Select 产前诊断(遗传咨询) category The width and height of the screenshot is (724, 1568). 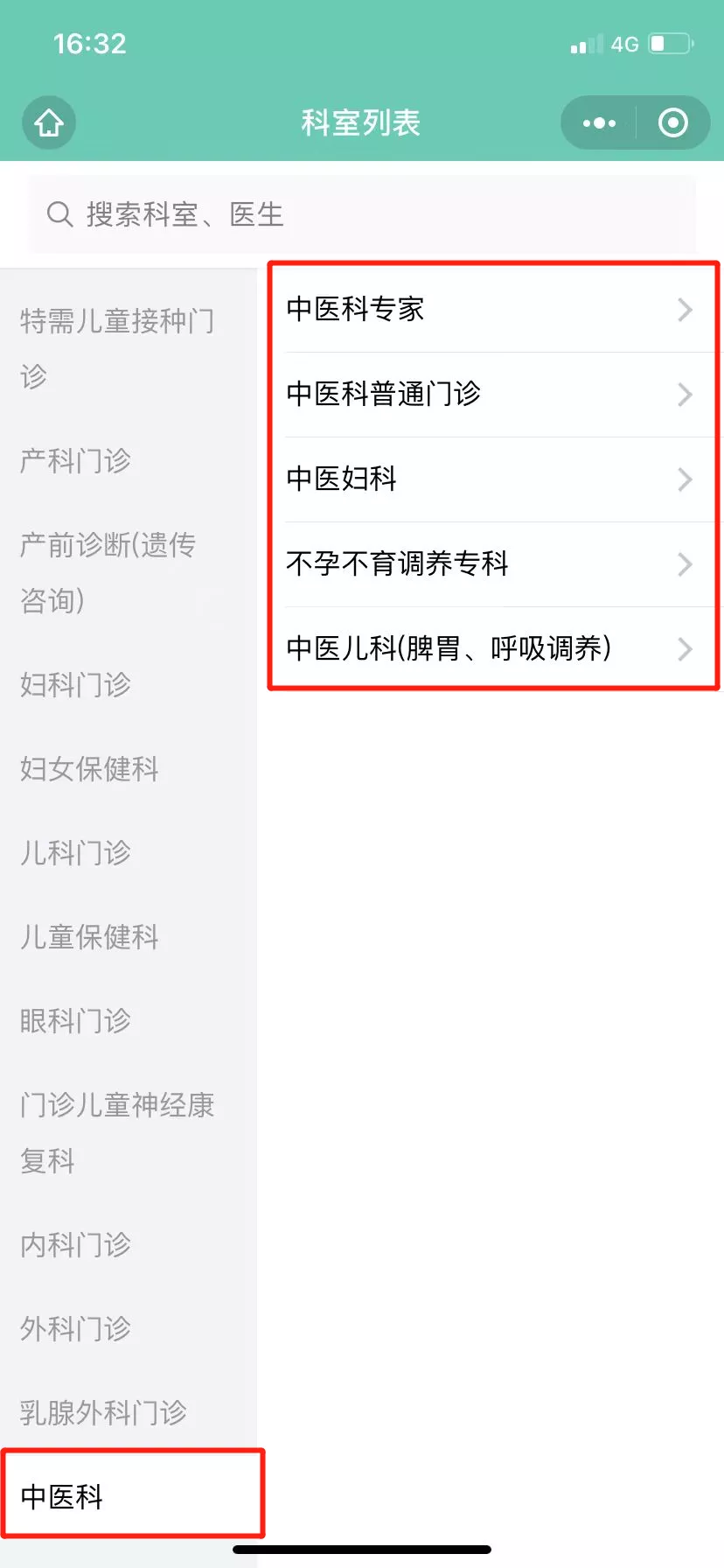tap(108, 572)
